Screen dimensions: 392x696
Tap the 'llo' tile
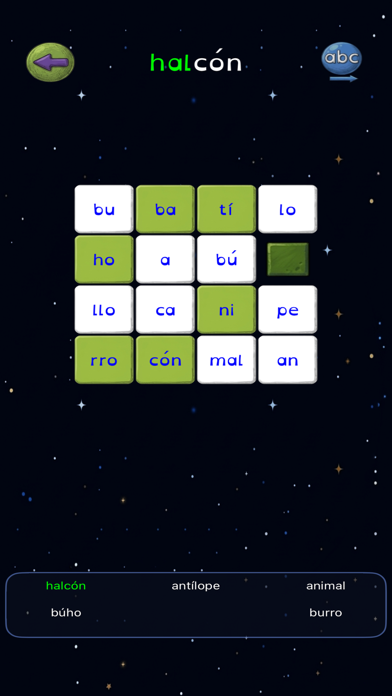pyautogui.click(x=104, y=309)
